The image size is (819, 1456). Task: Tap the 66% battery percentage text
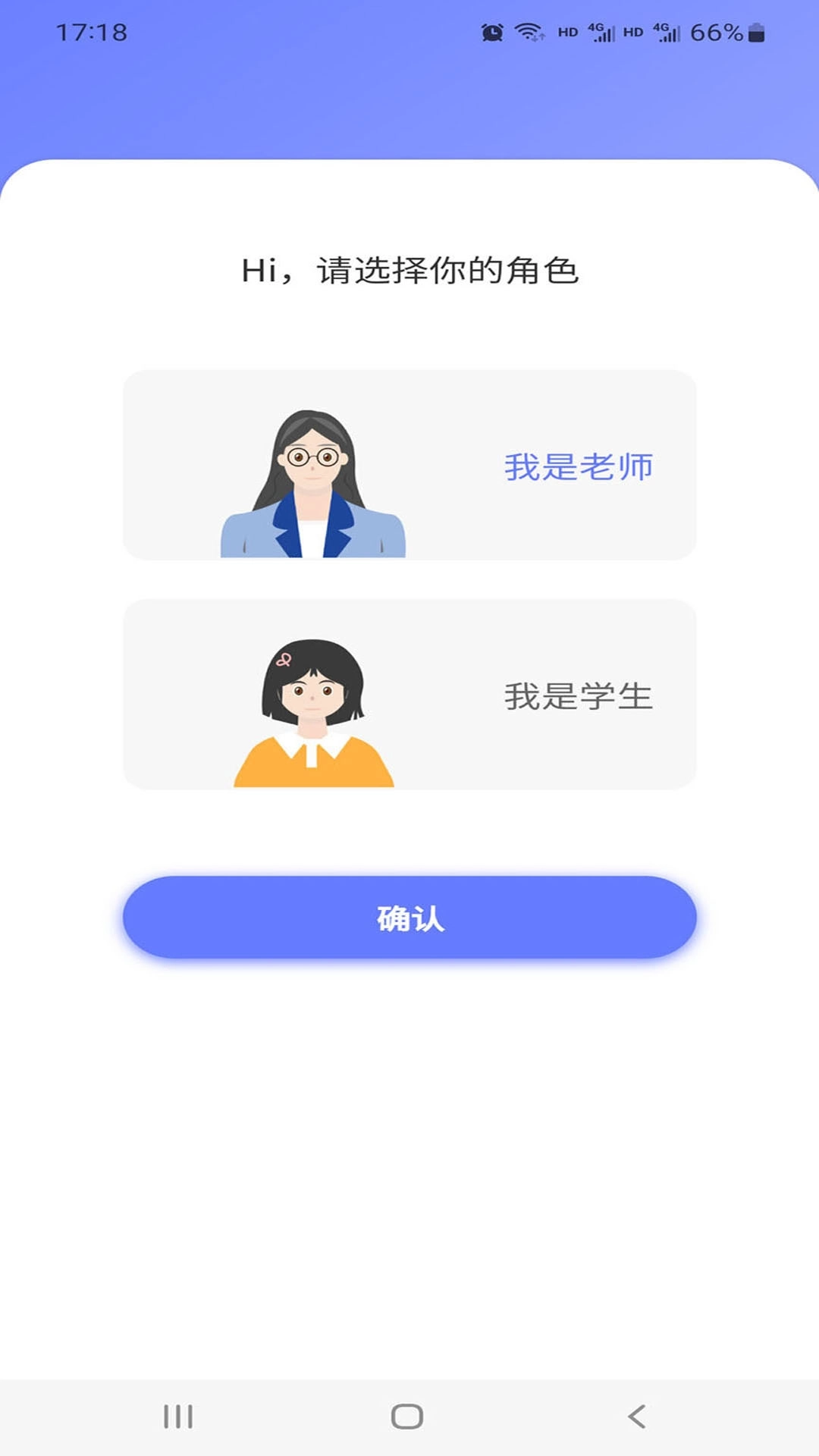717,33
